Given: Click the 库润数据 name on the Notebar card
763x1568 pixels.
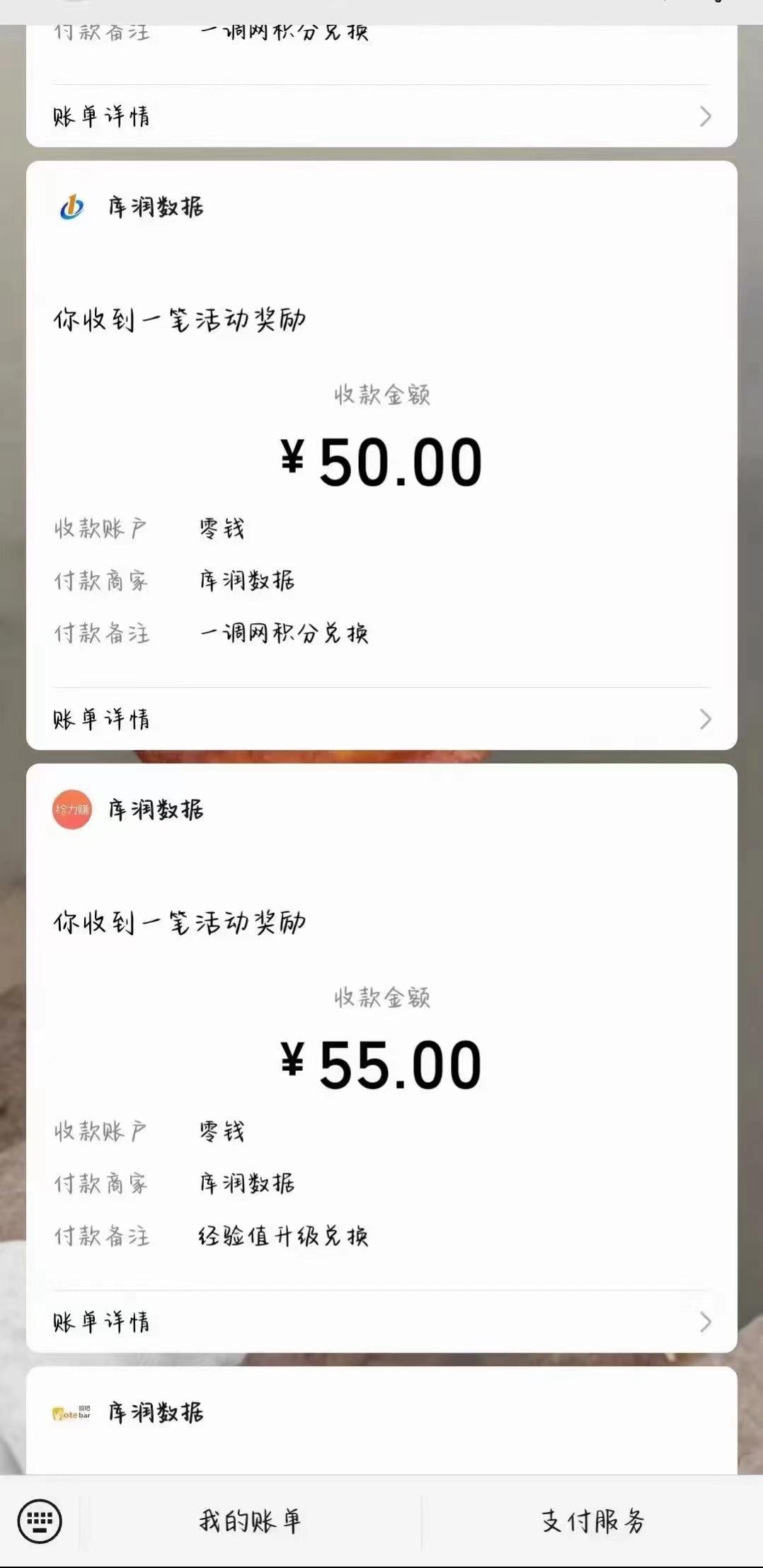Looking at the screenshot, I should tap(154, 1413).
